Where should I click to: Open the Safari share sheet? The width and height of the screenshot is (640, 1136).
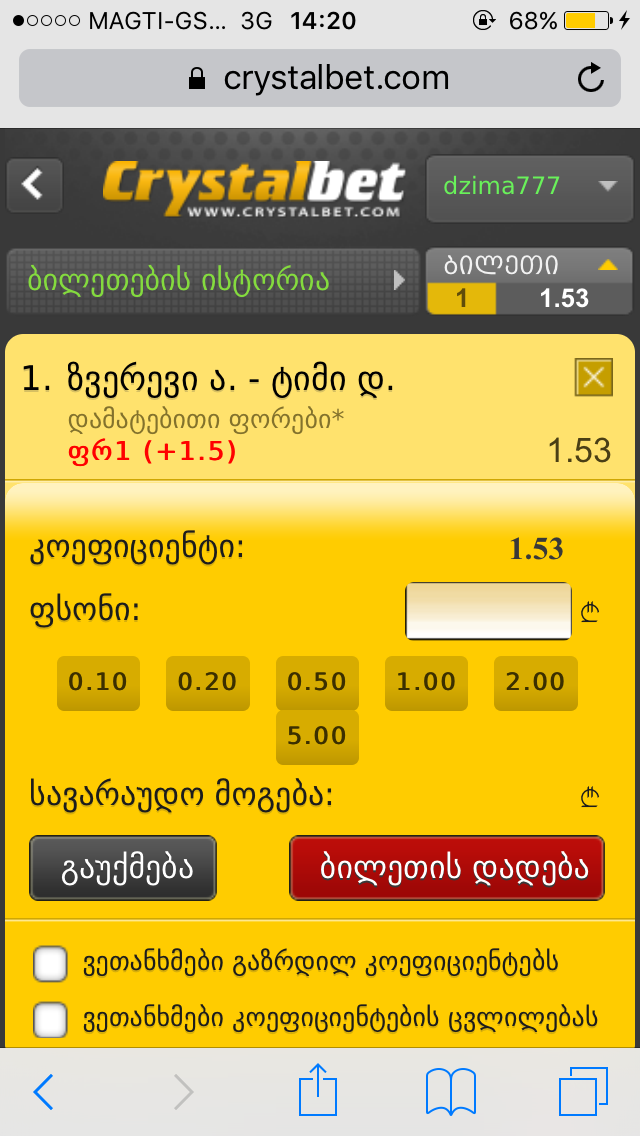click(318, 1092)
